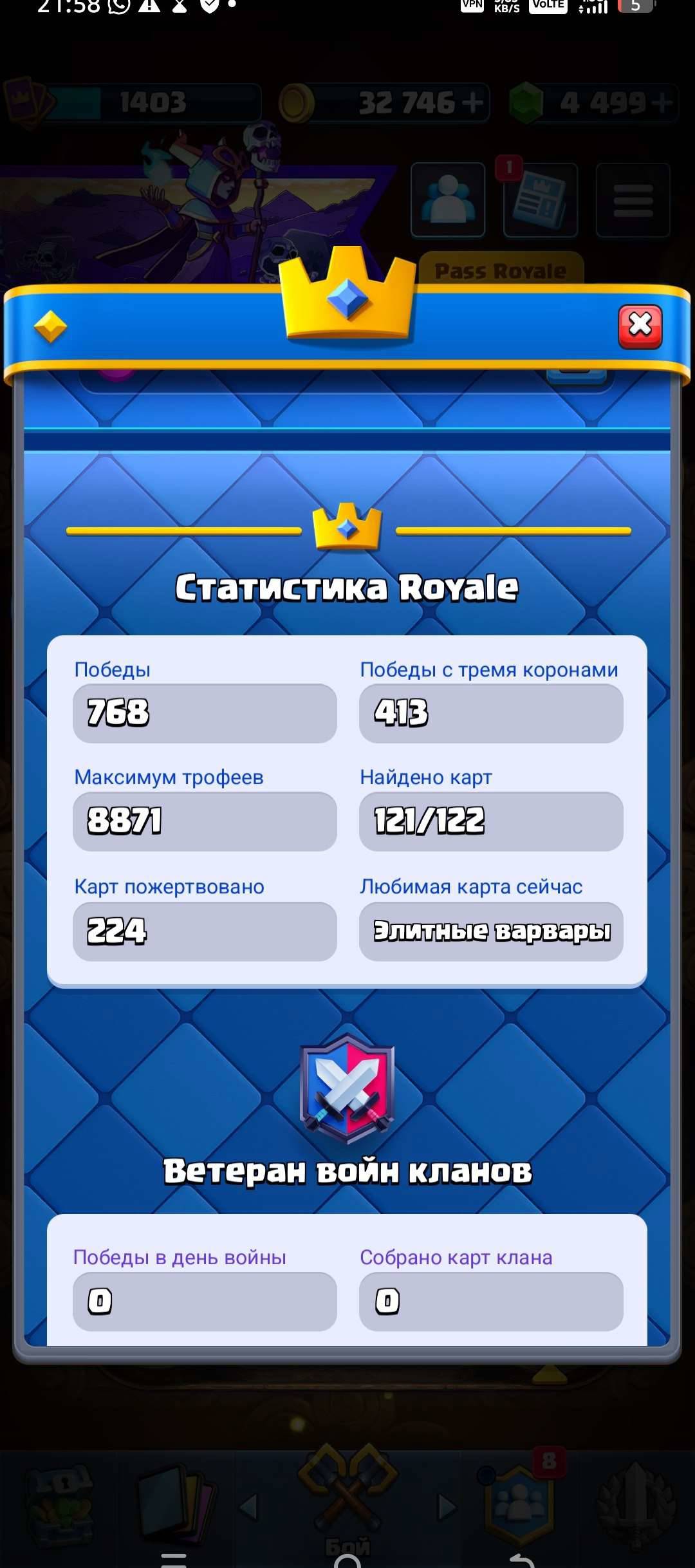Tap the system home button
The height and width of the screenshot is (1568, 695).
pyautogui.click(x=347, y=1560)
